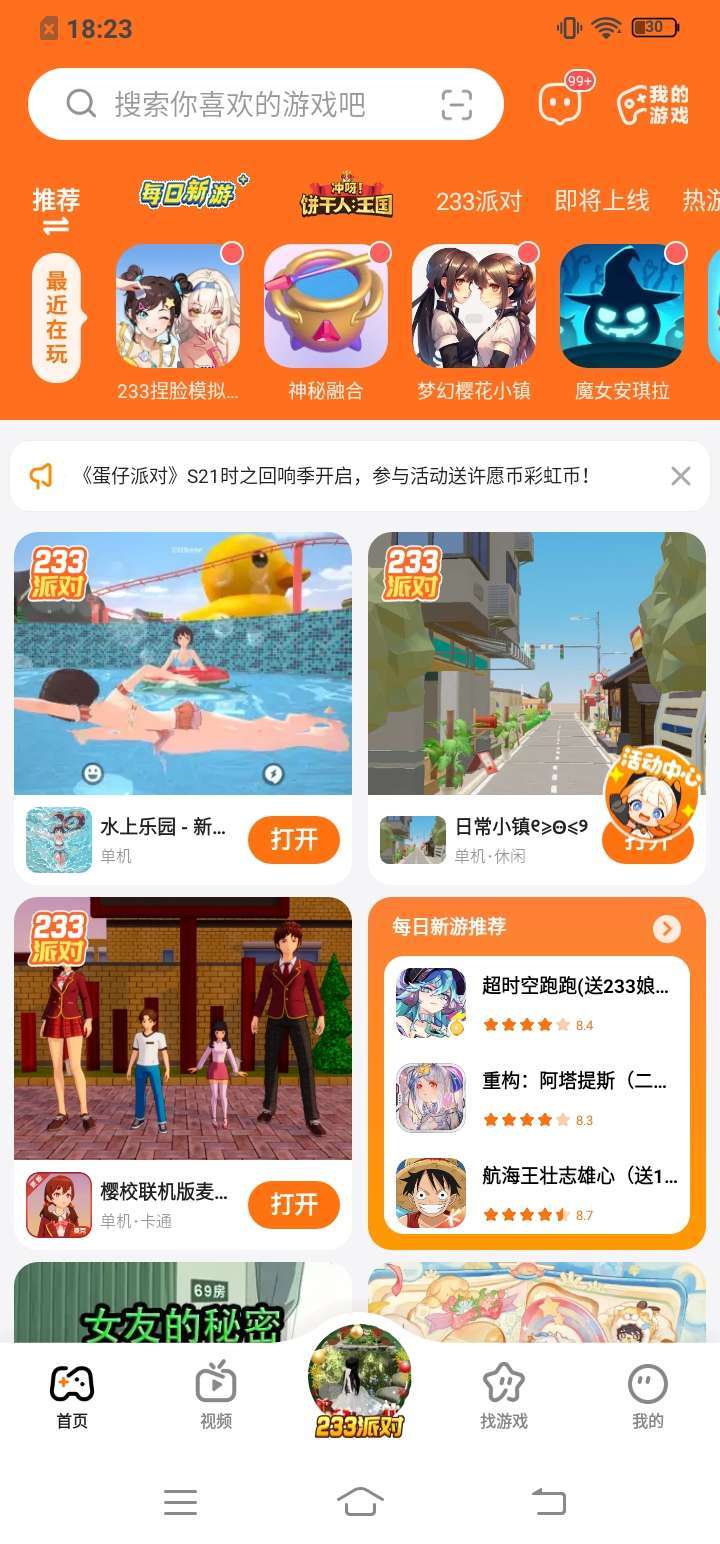Tap the search box for games

tap(240, 104)
